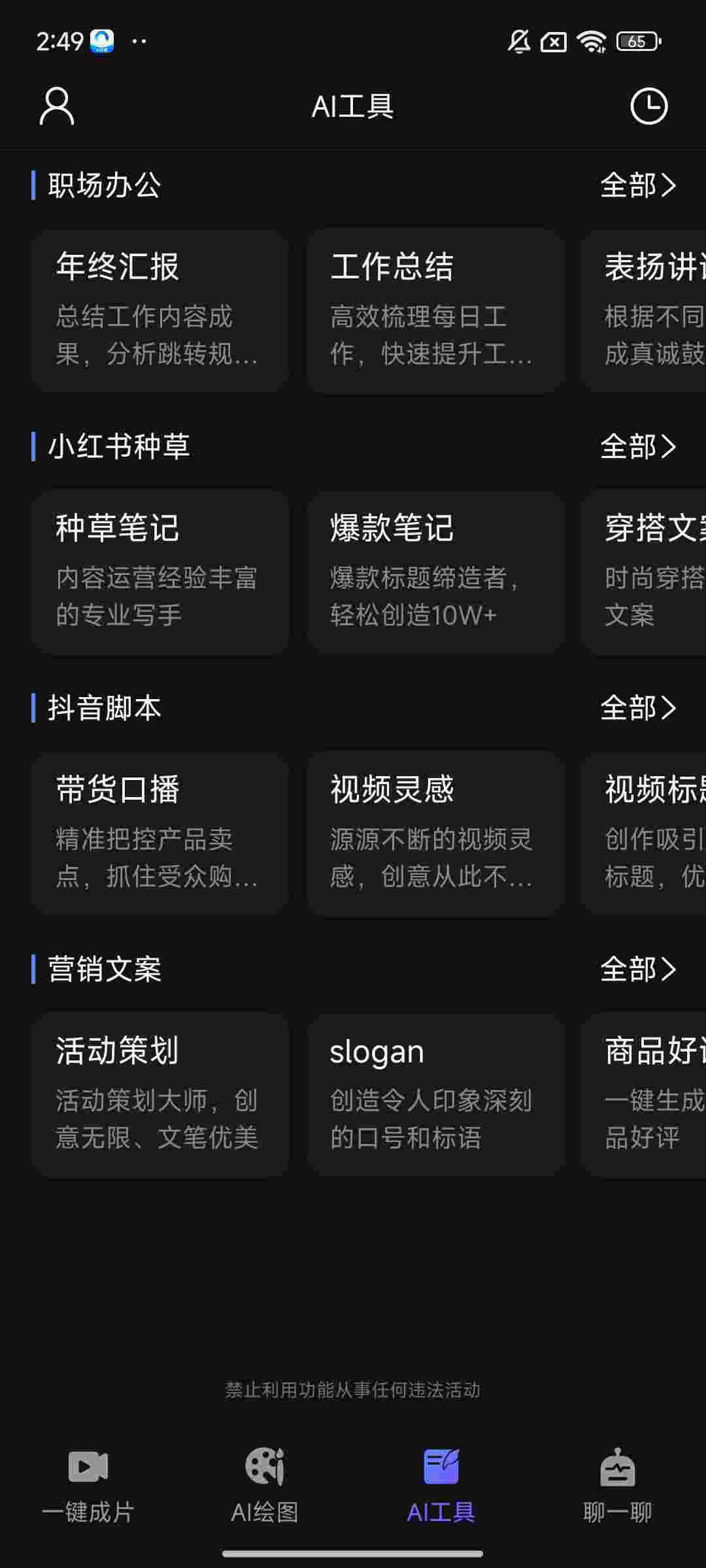Open the 年终汇报 tool card

(x=160, y=310)
